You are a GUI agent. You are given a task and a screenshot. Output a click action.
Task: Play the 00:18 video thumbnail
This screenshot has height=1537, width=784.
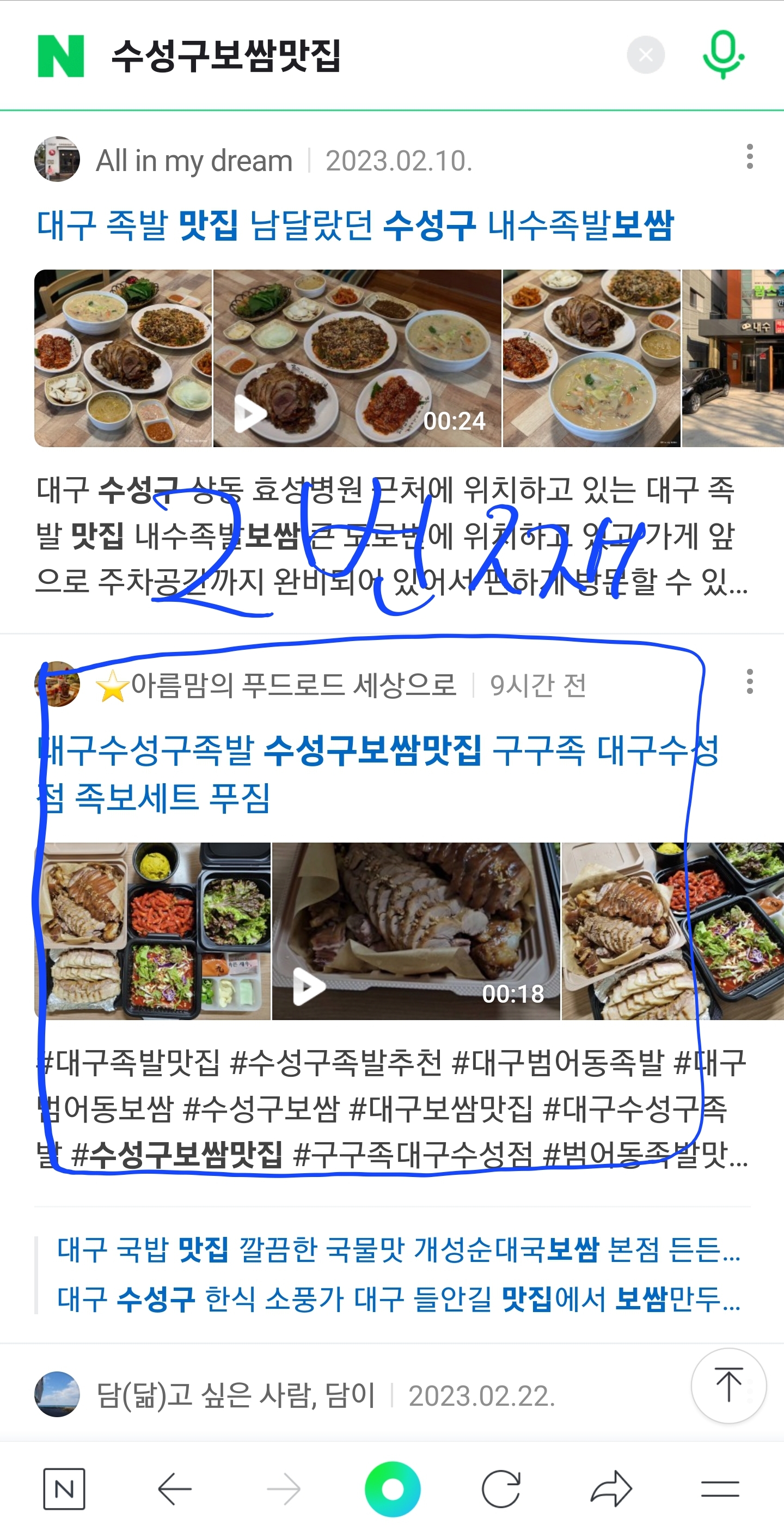pyautogui.click(x=416, y=931)
